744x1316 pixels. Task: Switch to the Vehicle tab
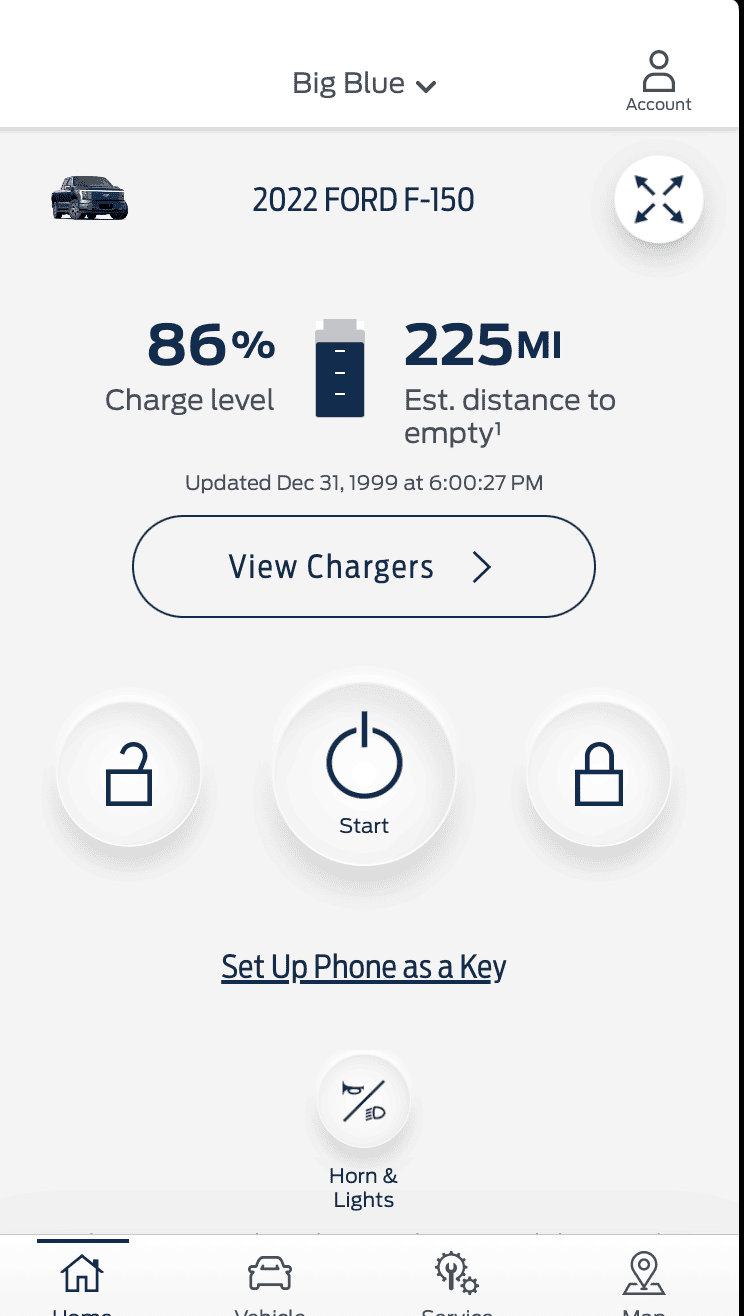click(x=270, y=1278)
